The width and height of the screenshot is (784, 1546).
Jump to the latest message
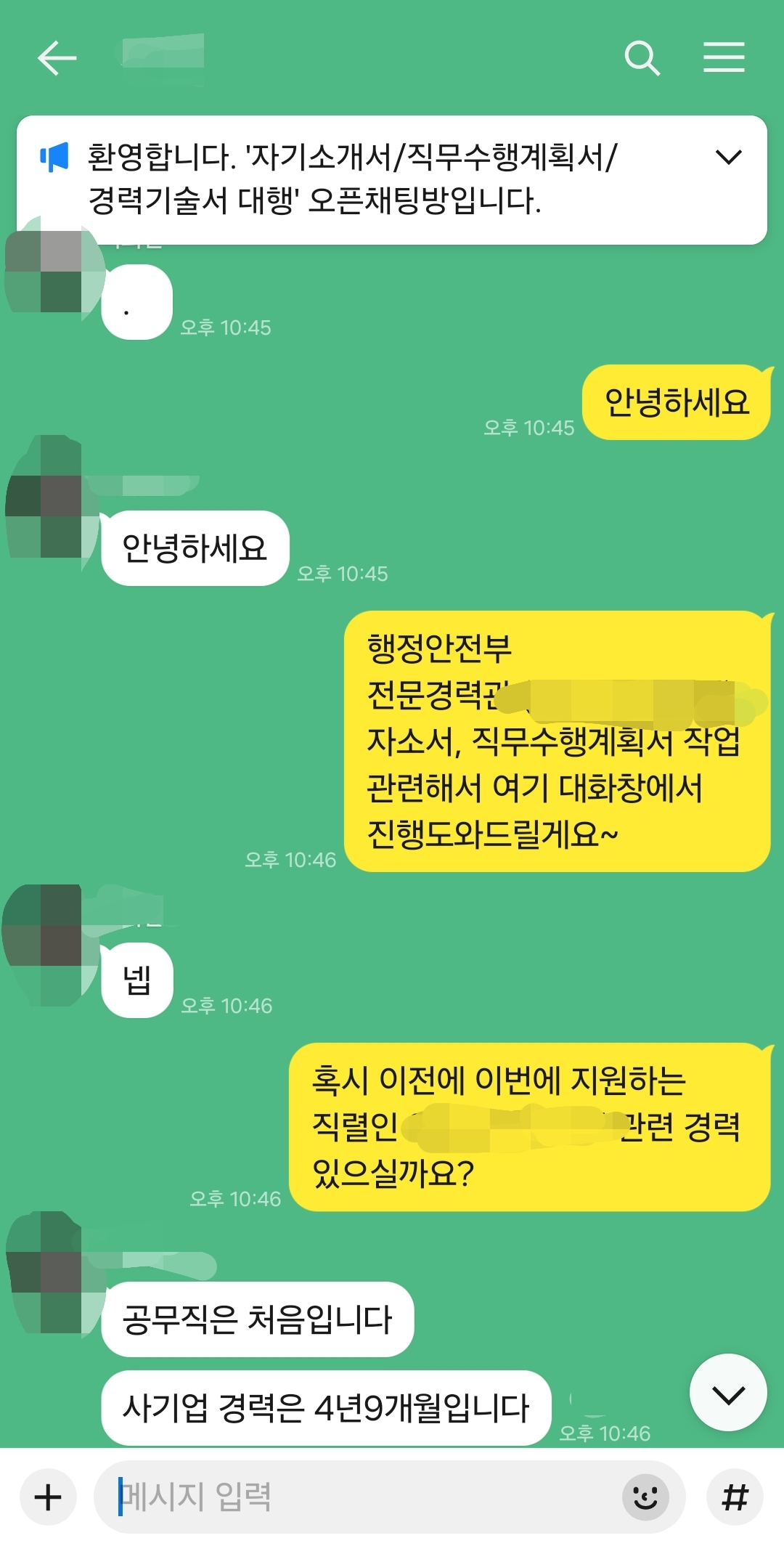[728, 1393]
